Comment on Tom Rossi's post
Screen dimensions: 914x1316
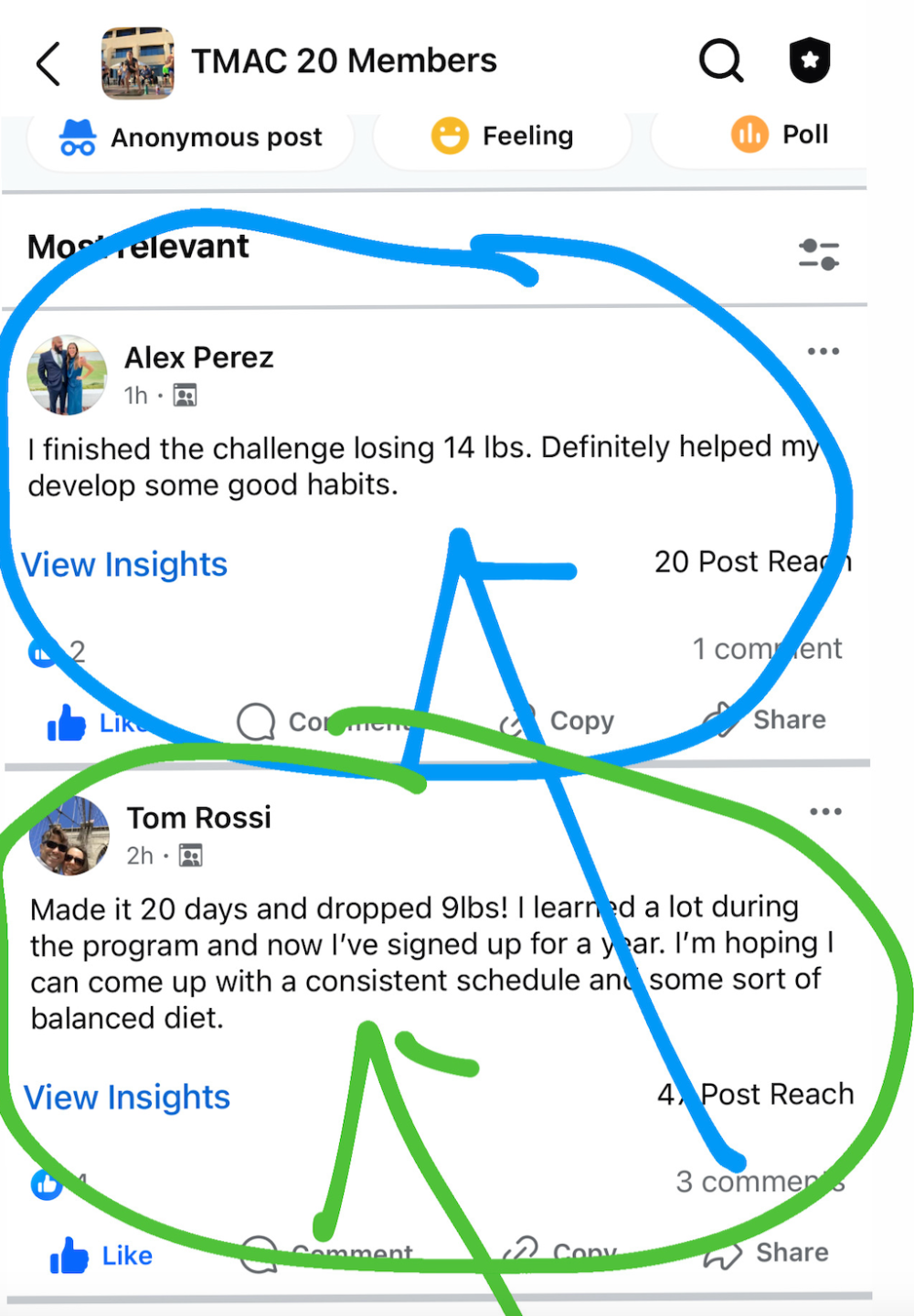[329, 1253]
